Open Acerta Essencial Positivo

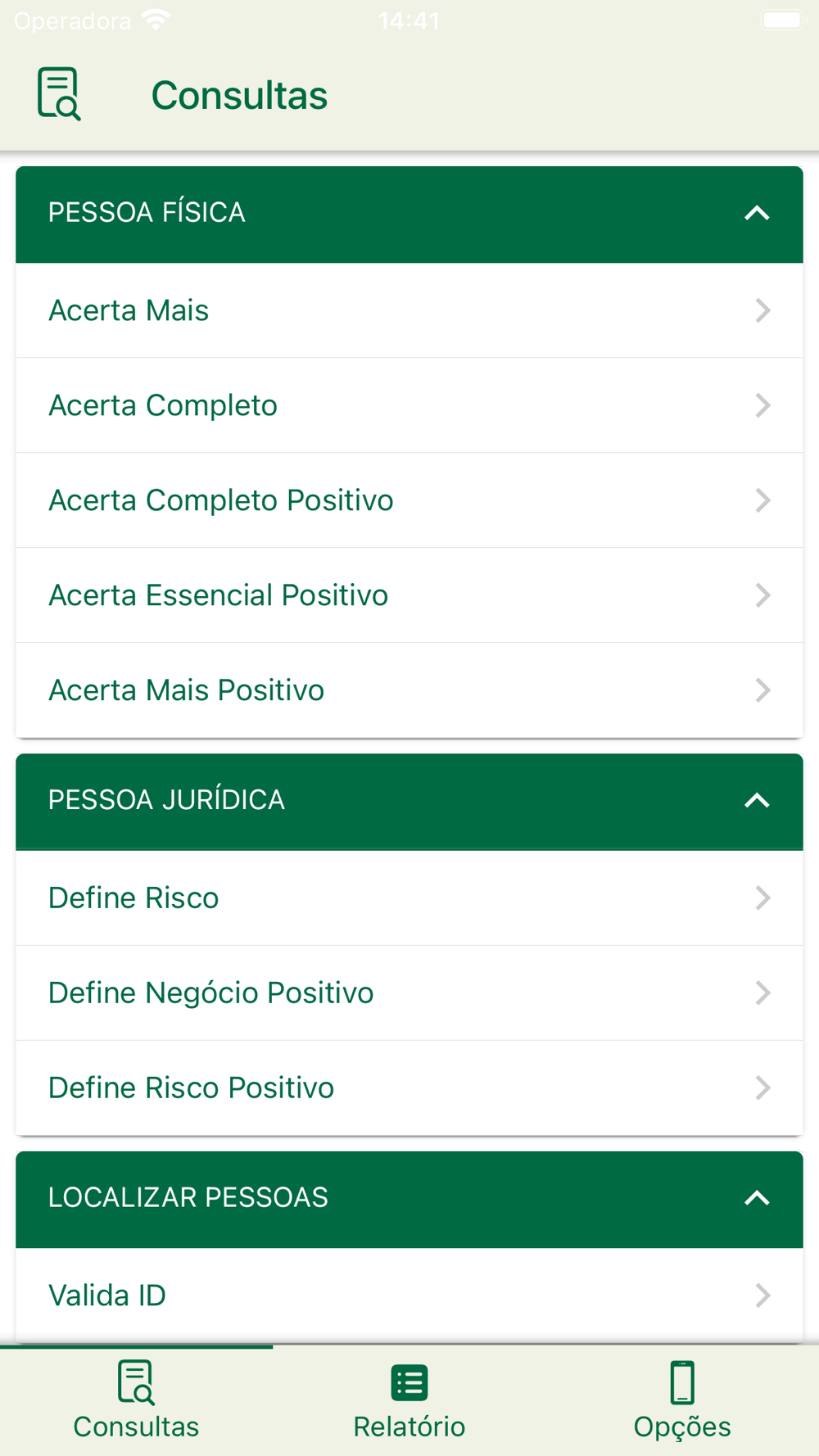tap(409, 595)
